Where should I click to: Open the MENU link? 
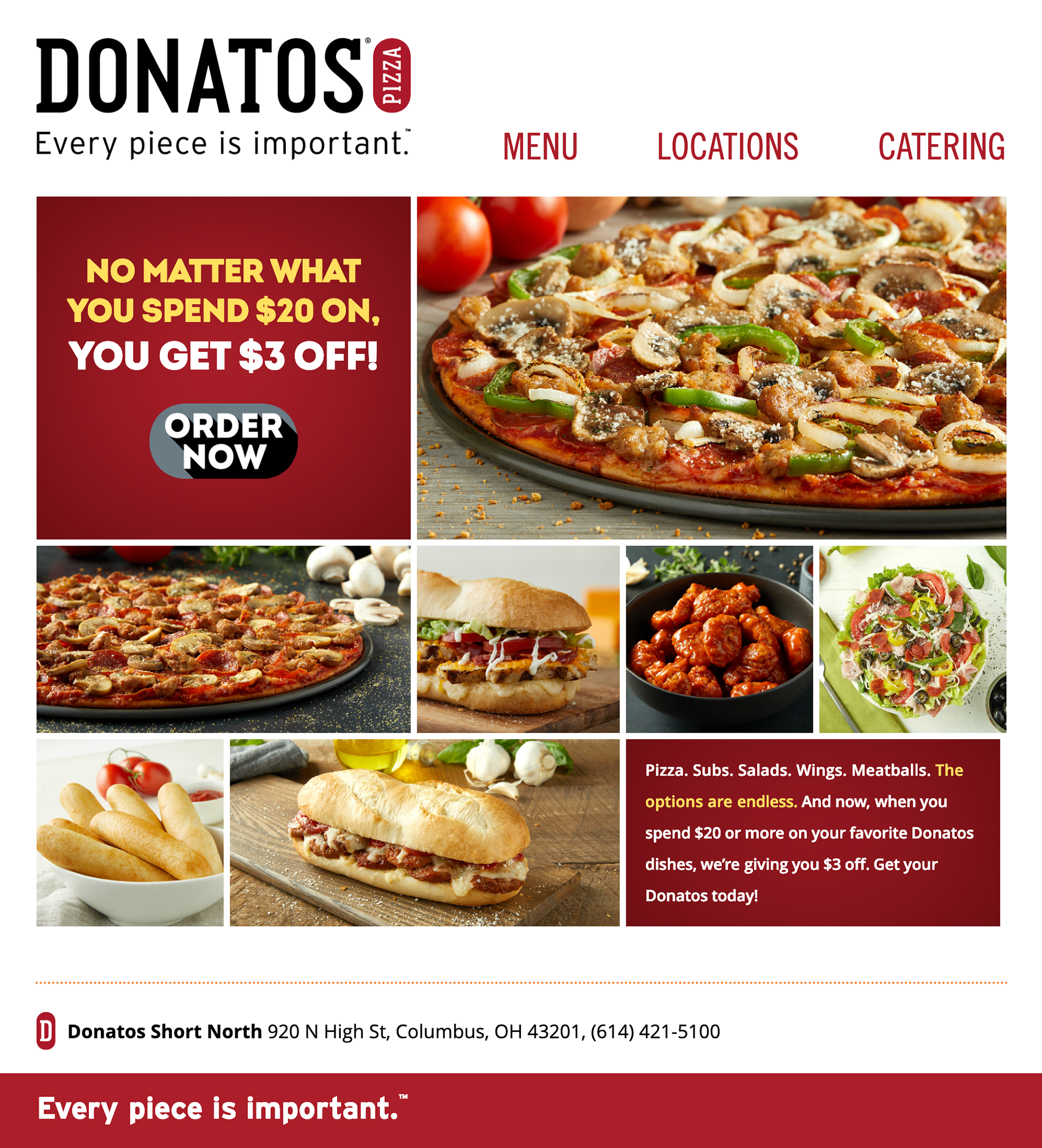540,147
